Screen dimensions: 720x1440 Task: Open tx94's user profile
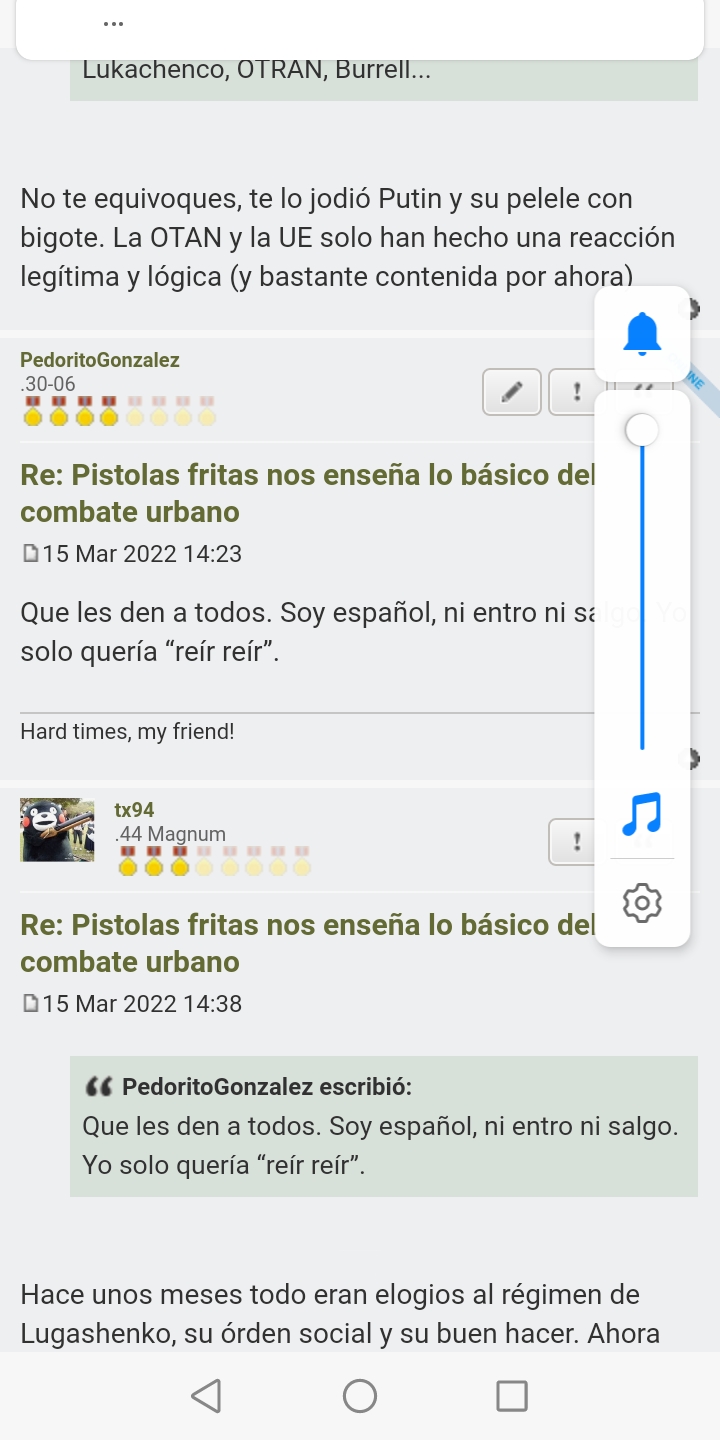tap(135, 810)
